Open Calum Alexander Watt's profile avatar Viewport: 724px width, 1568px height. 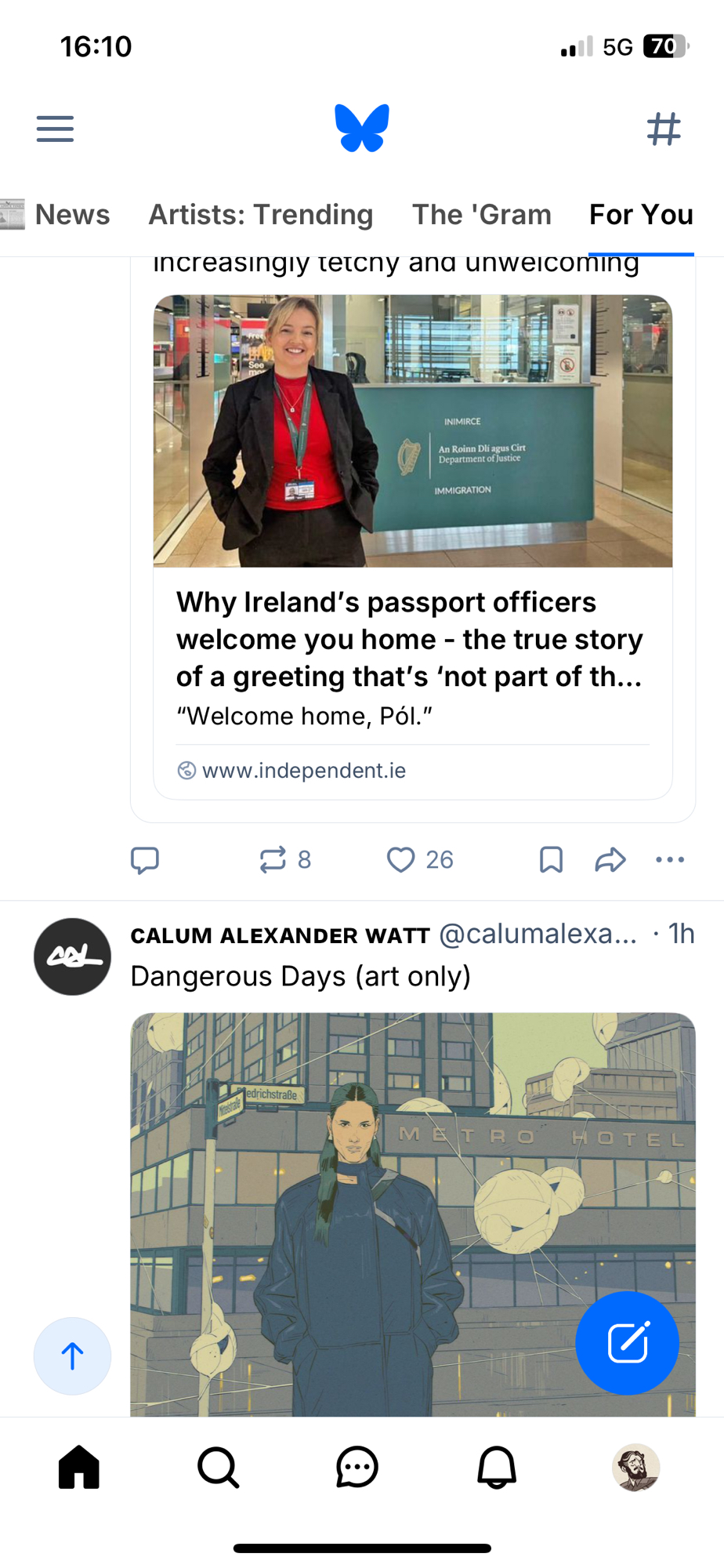click(x=72, y=957)
